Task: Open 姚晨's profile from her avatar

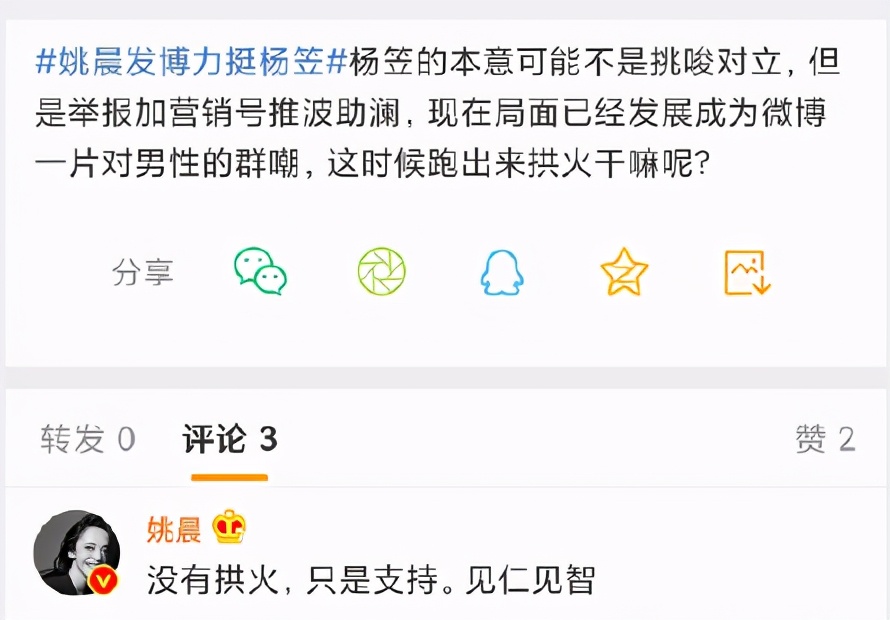Action: tap(76, 553)
